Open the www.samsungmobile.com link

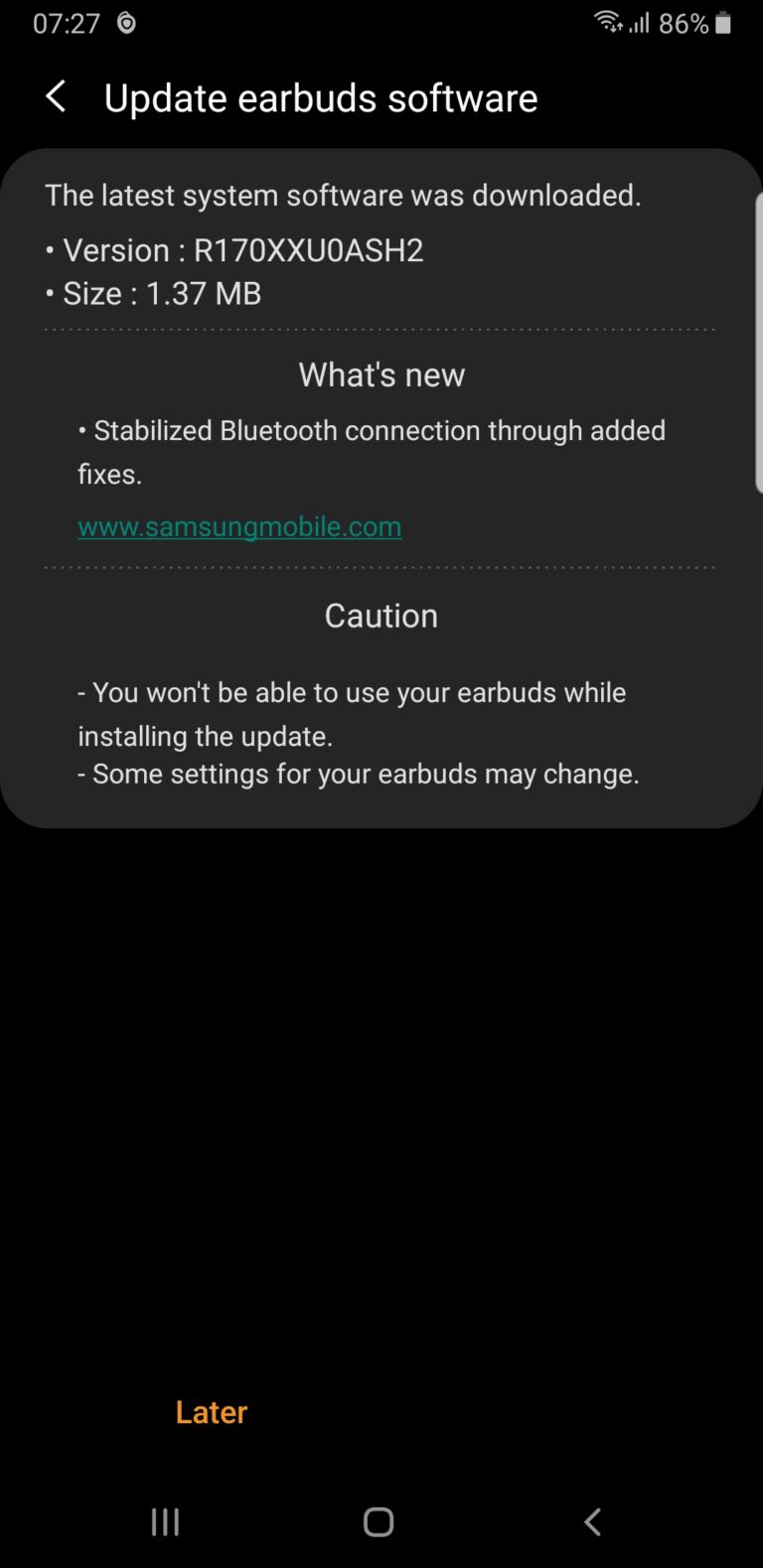(239, 526)
